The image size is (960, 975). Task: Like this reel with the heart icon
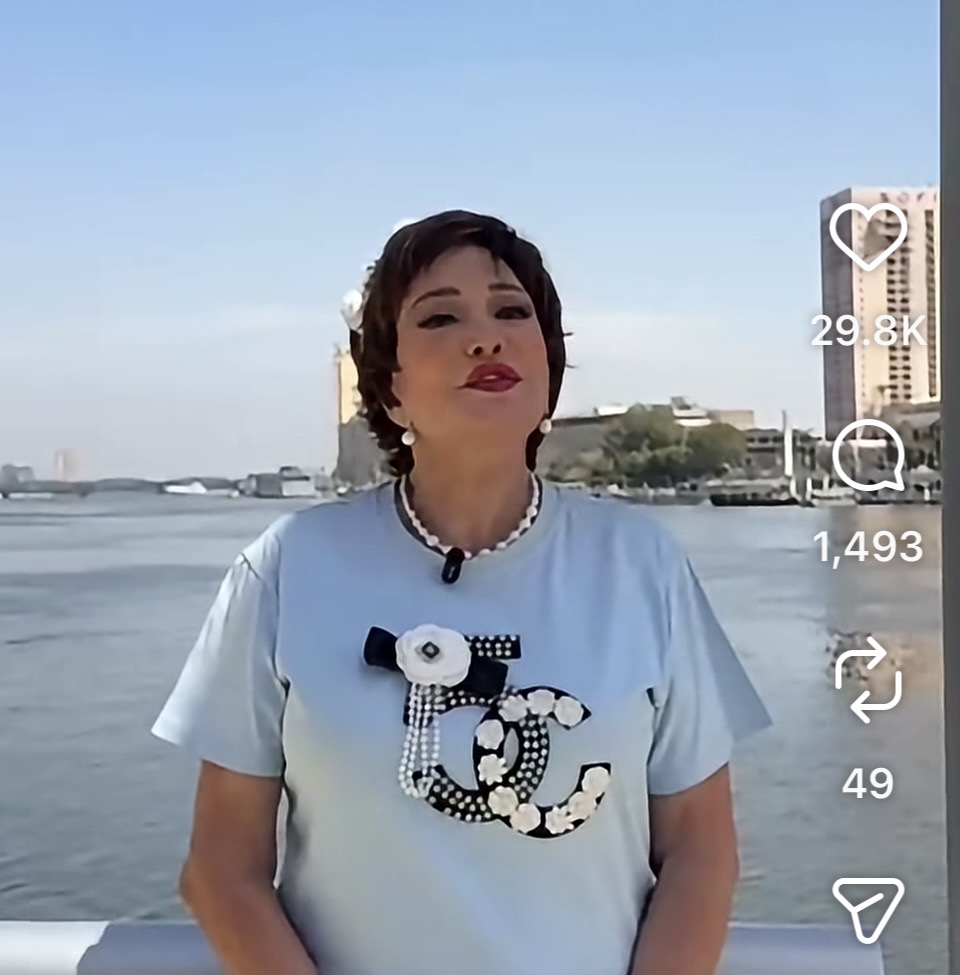point(868,236)
